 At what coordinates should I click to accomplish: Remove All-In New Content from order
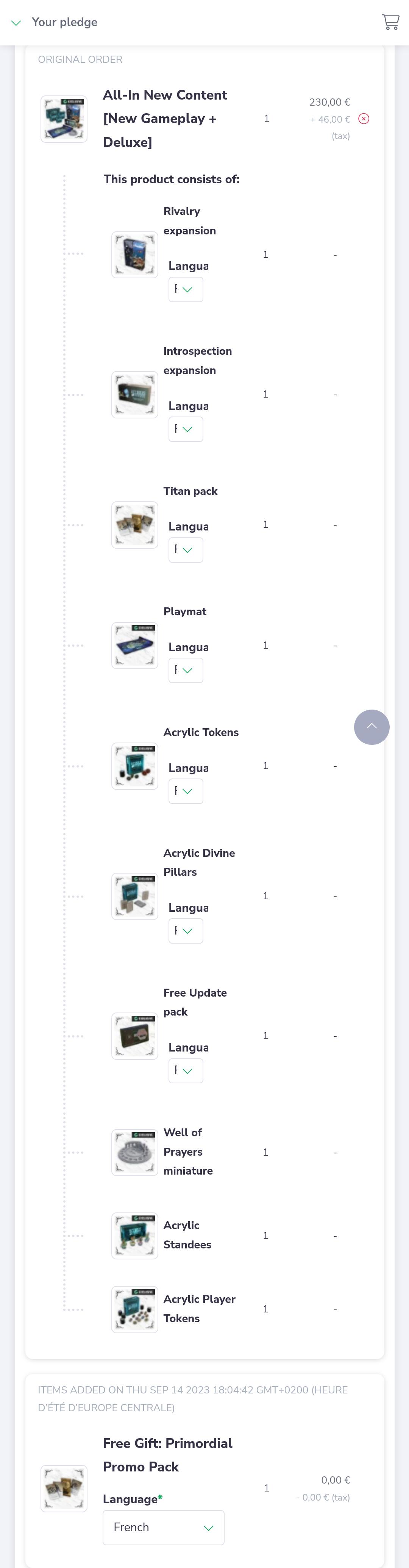pyautogui.click(x=363, y=119)
